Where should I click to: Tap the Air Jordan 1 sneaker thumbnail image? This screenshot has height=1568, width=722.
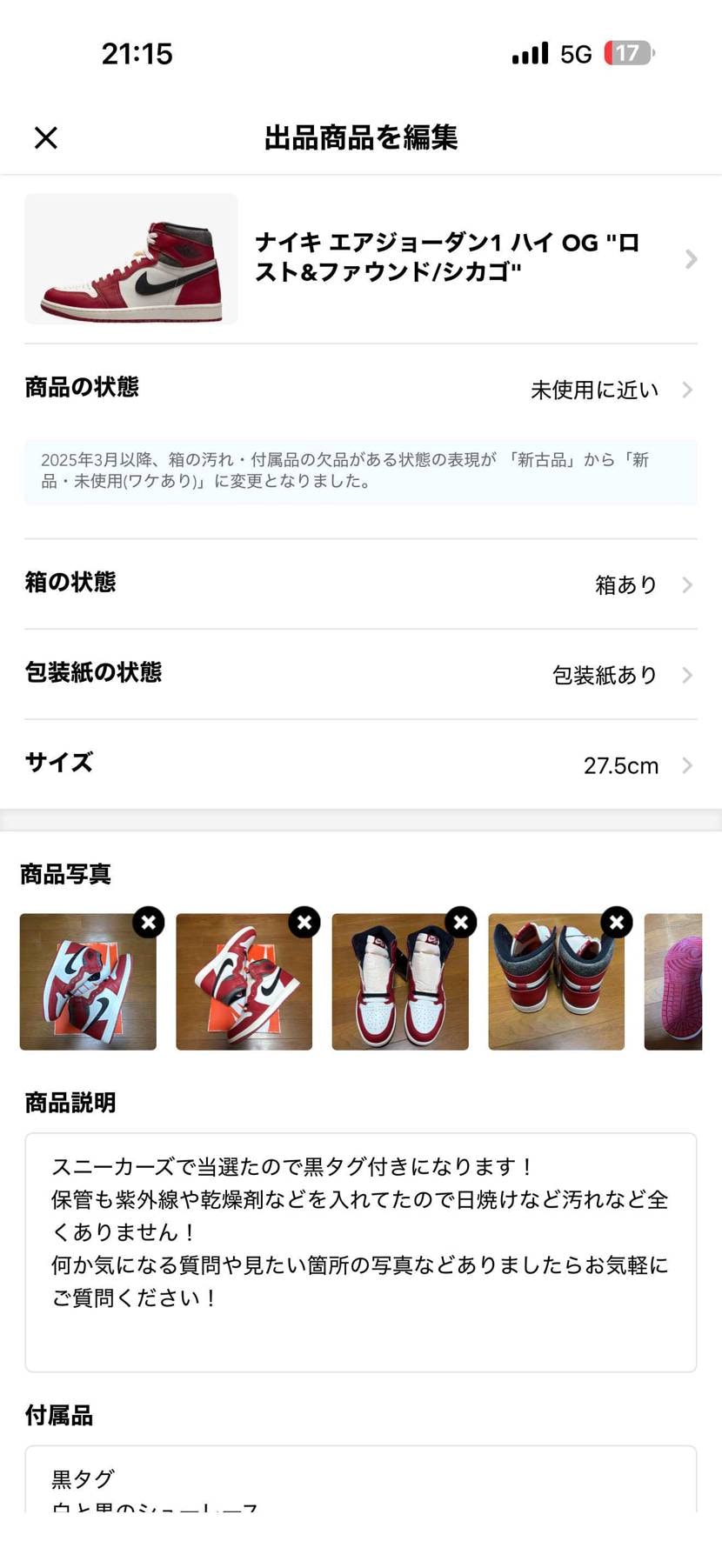click(x=130, y=259)
